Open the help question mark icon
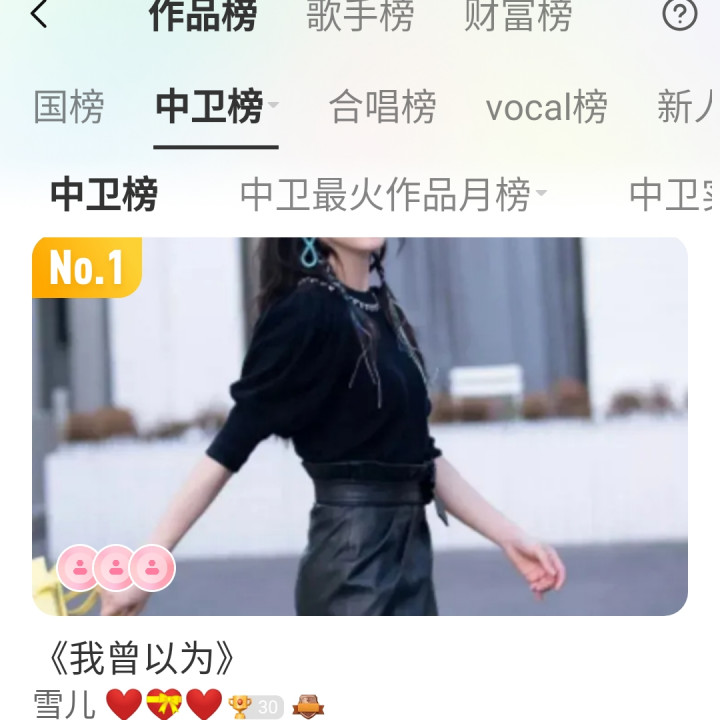This screenshot has width=720, height=720. click(x=680, y=15)
